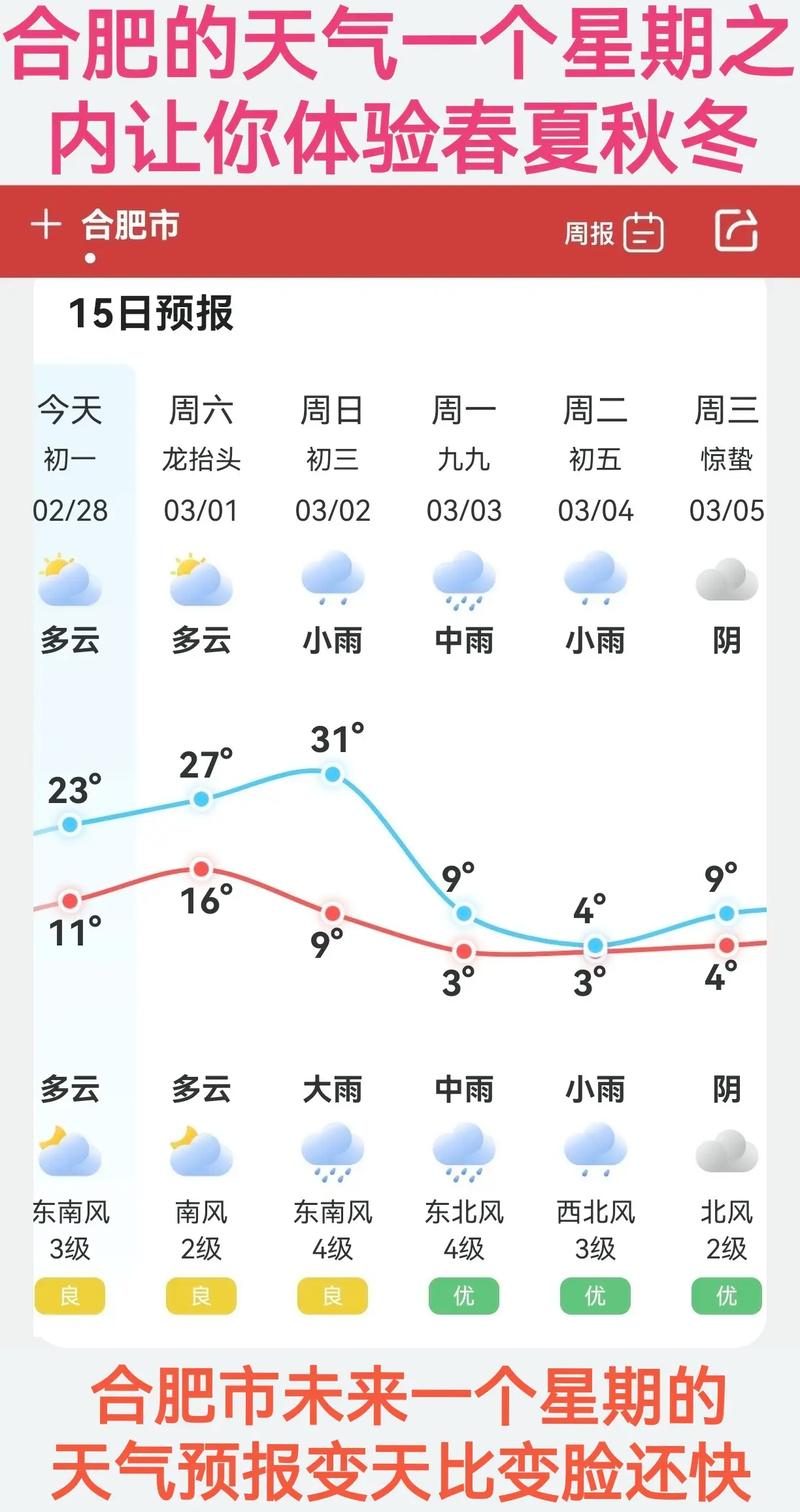The image size is (800, 1512).
Task: Open the 周报 weekly report calendar icon
Action: [x=643, y=231]
